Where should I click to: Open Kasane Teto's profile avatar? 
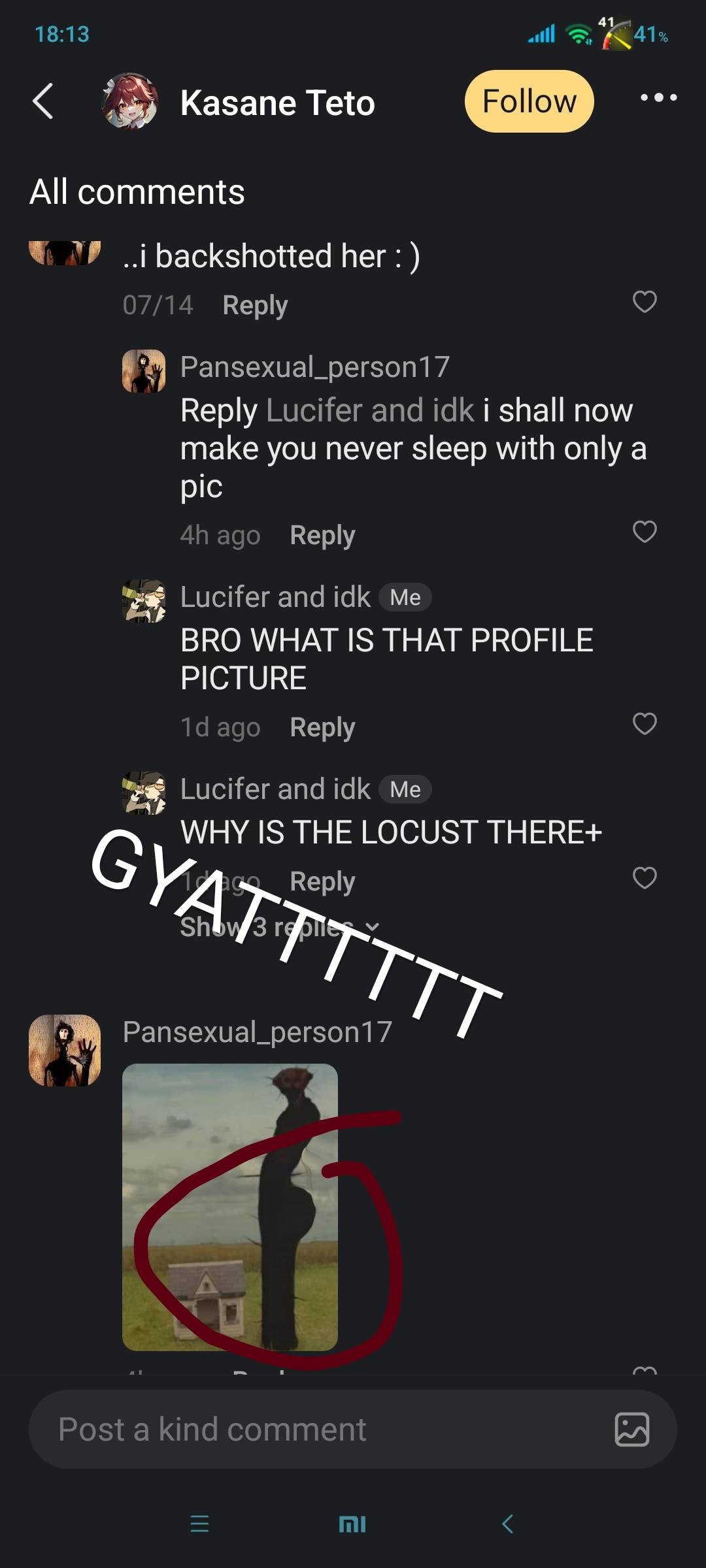pos(130,101)
